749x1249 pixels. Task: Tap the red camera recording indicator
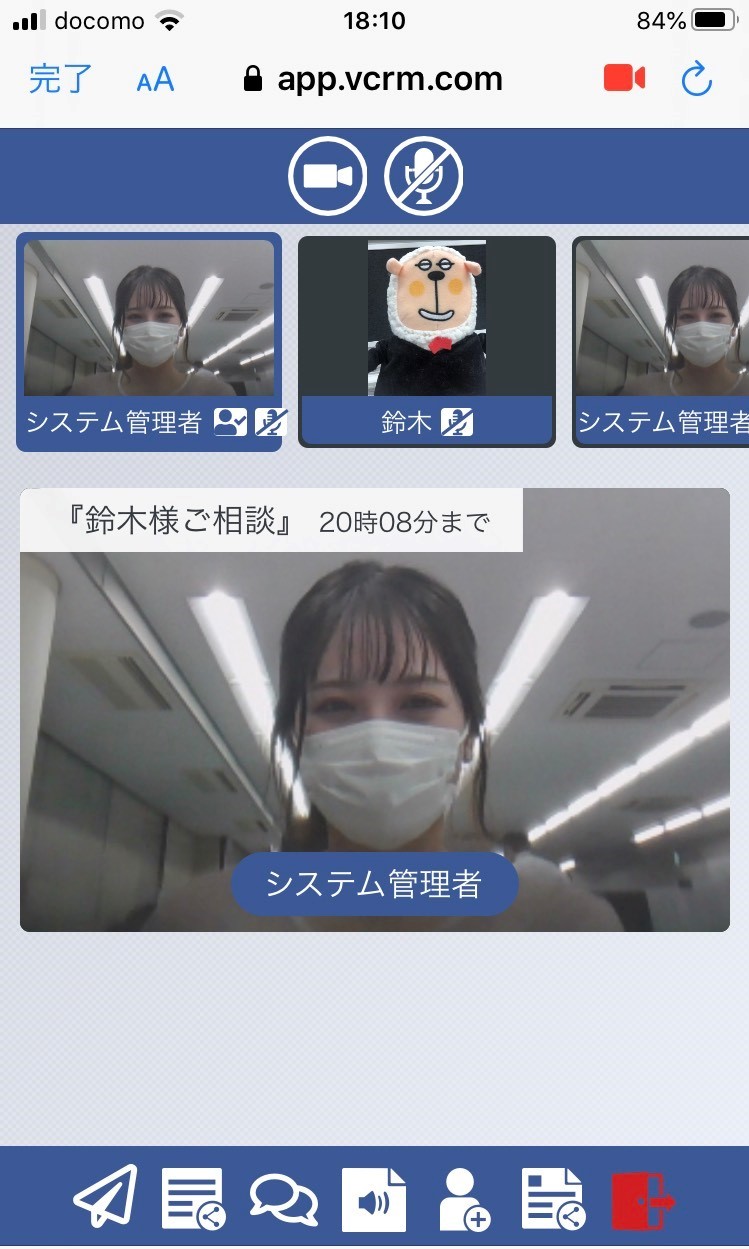624,79
